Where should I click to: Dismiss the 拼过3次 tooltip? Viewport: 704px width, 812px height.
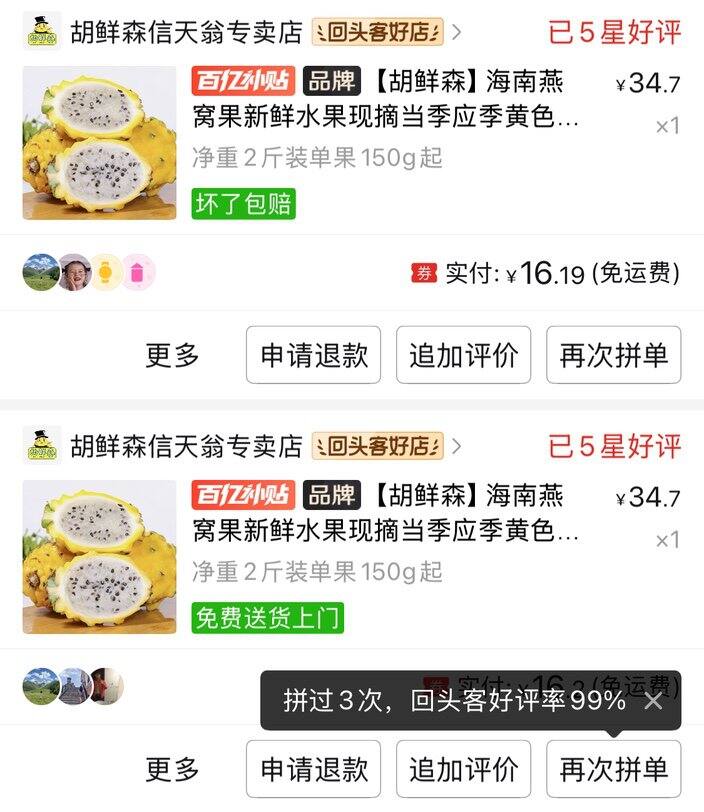pyautogui.click(x=653, y=701)
